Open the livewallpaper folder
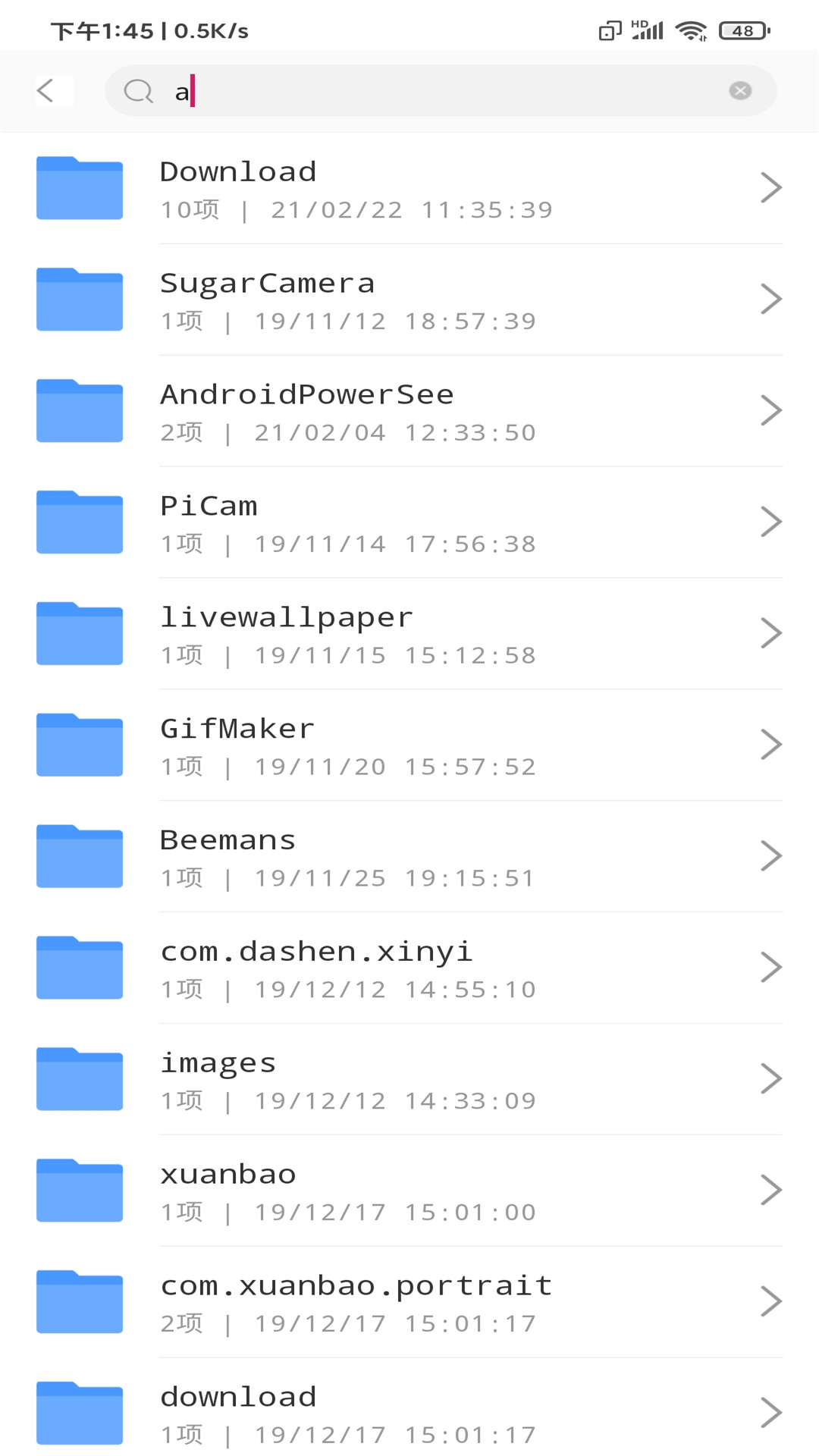 pos(409,634)
